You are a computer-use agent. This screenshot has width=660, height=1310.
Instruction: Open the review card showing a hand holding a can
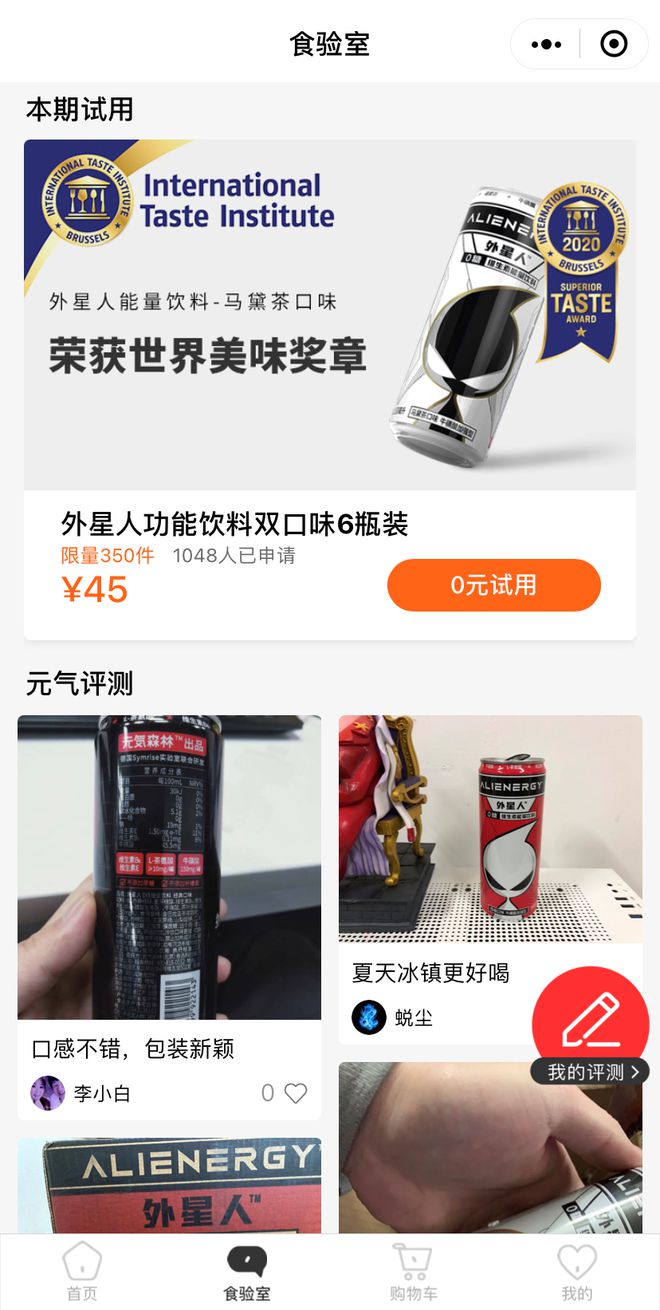(490, 1148)
